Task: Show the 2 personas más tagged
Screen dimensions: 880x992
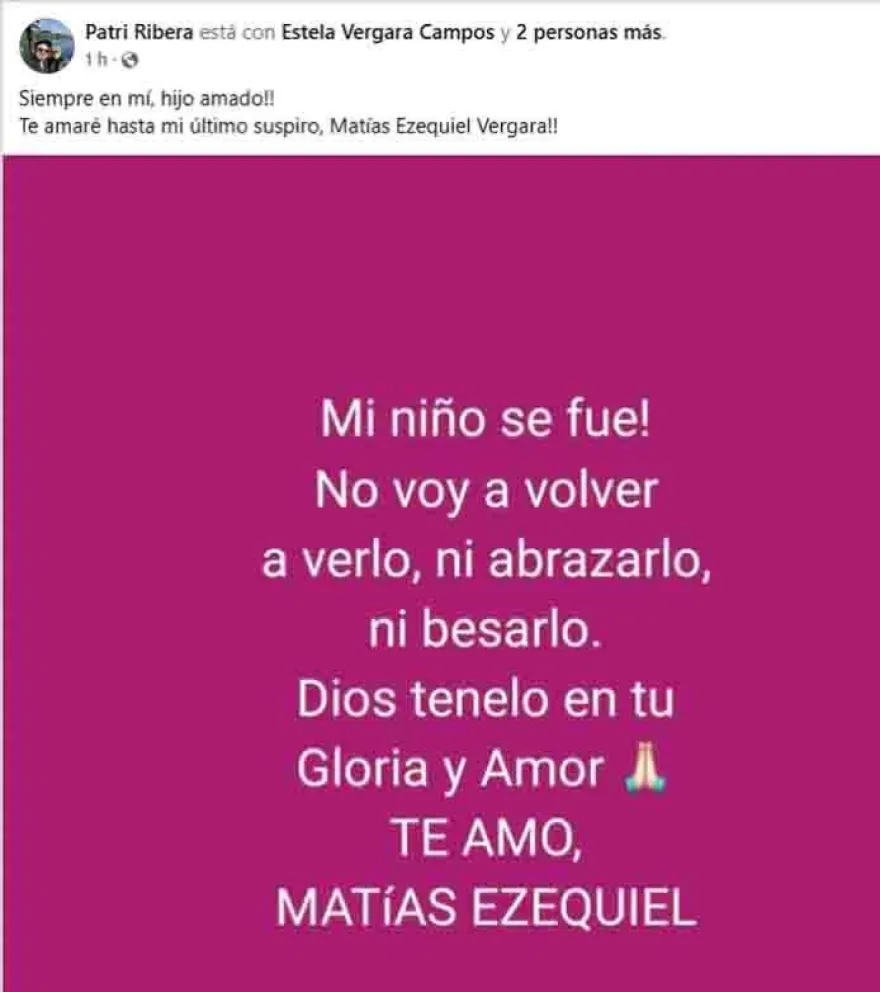Action: pyautogui.click(x=589, y=33)
